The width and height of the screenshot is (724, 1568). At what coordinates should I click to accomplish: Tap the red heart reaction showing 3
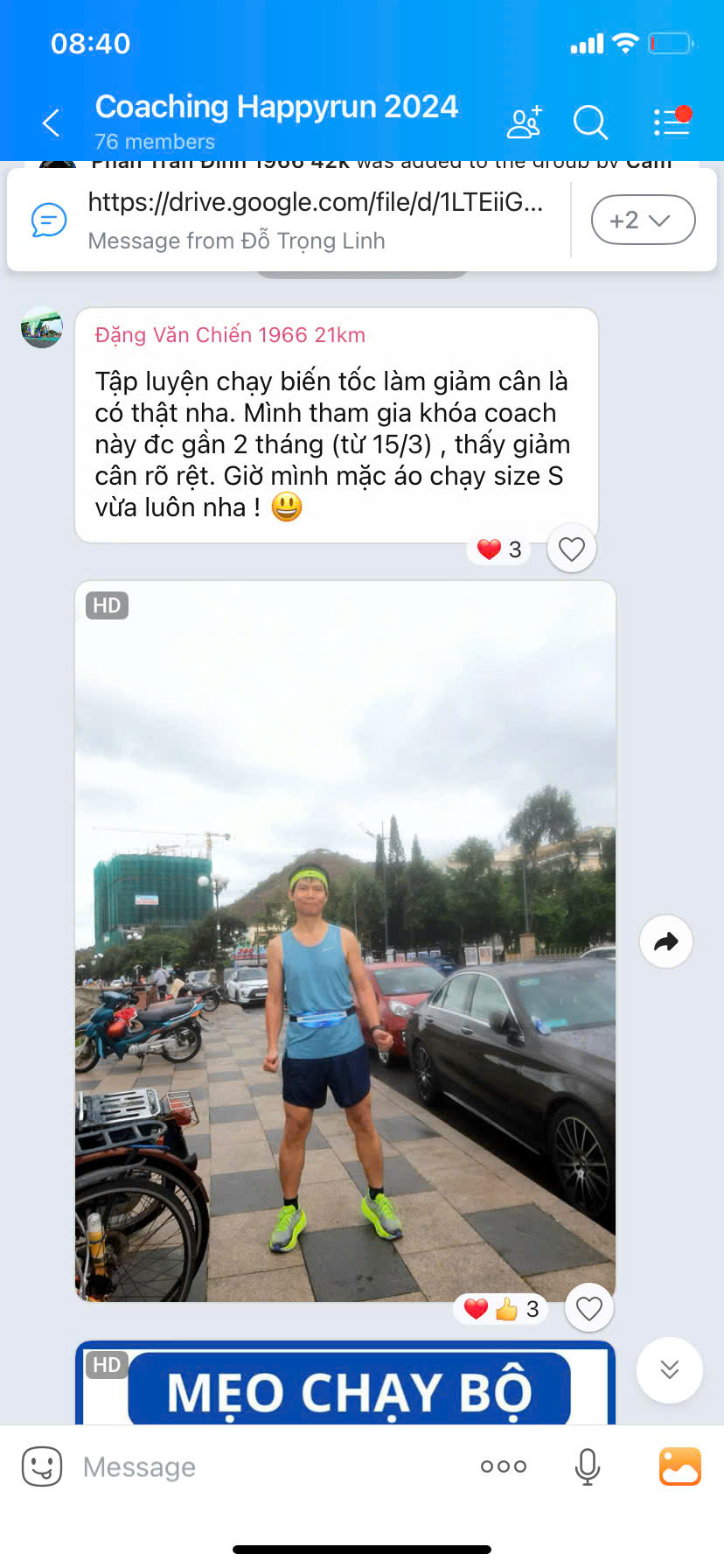498,549
